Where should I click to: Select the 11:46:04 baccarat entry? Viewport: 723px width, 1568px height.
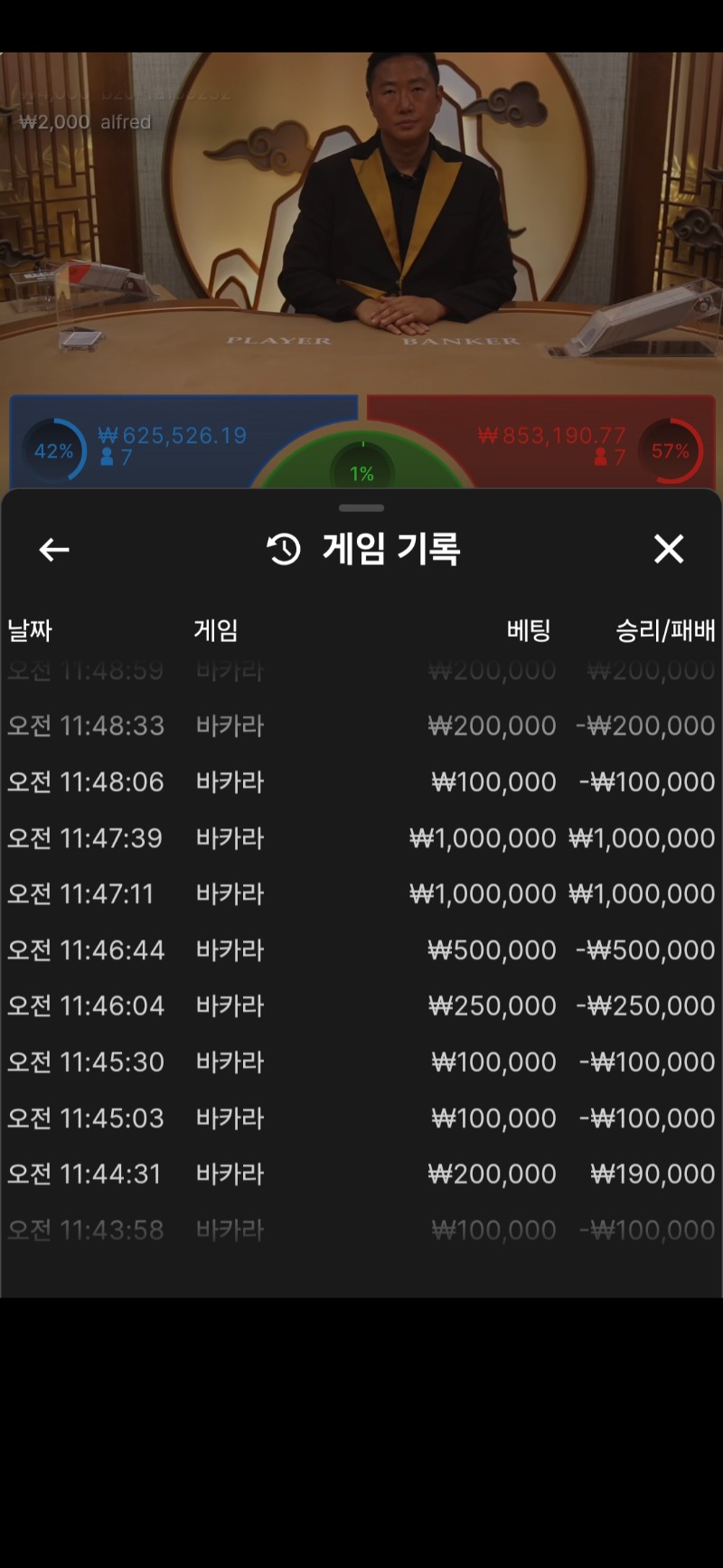tap(361, 1006)
